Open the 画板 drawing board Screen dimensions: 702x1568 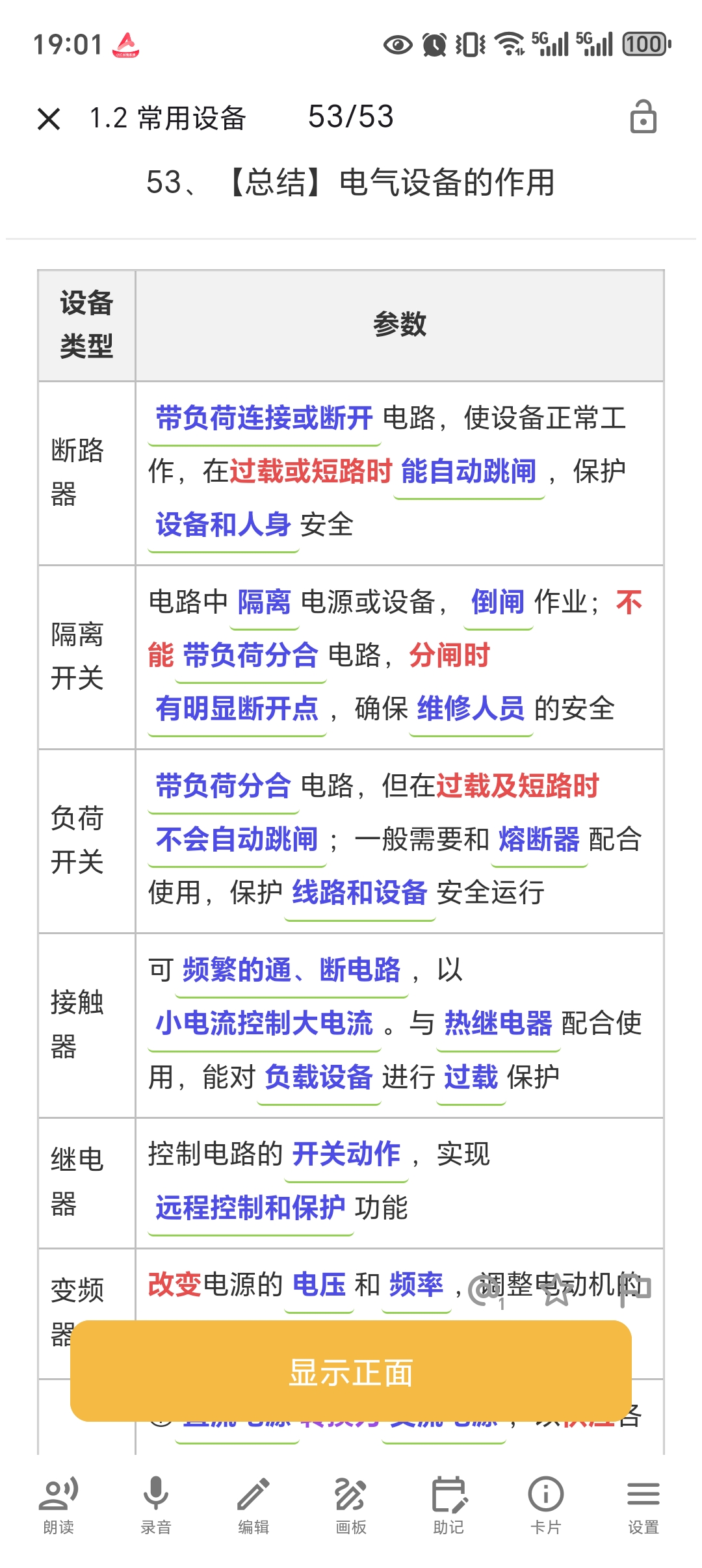(x=351, y=1505)
